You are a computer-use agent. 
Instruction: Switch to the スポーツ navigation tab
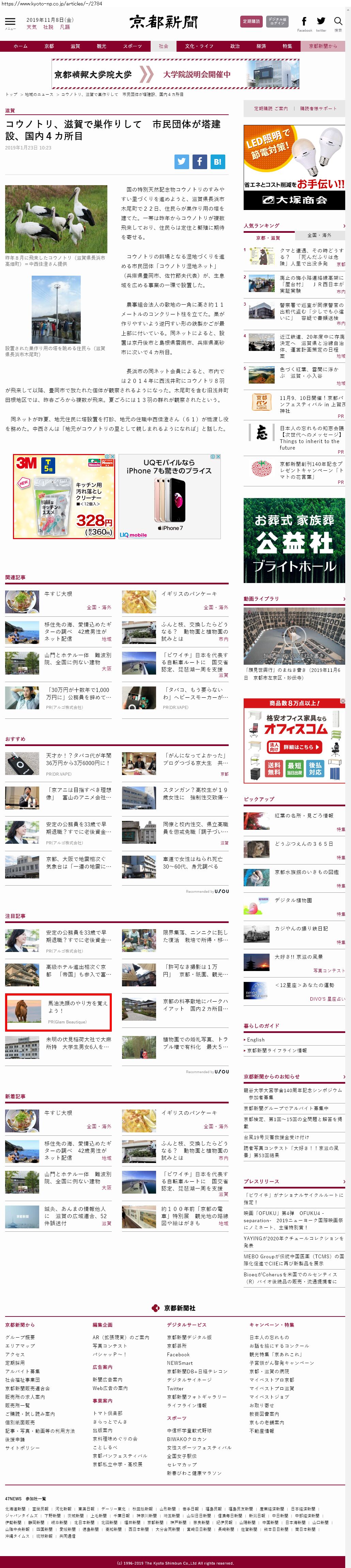pos(132,46)
